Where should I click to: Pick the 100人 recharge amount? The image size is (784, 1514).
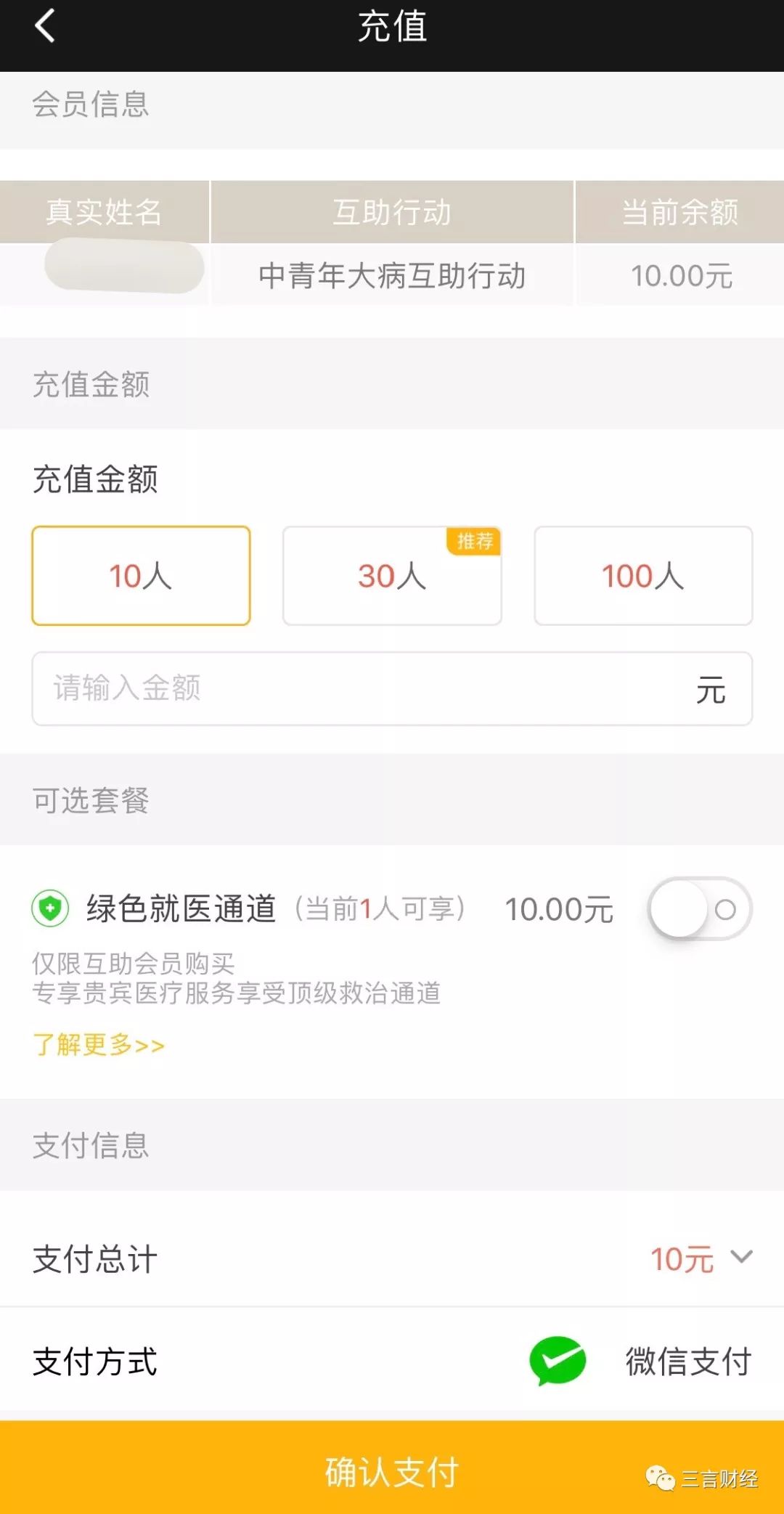pyautogui.click(x=643, y=575)
